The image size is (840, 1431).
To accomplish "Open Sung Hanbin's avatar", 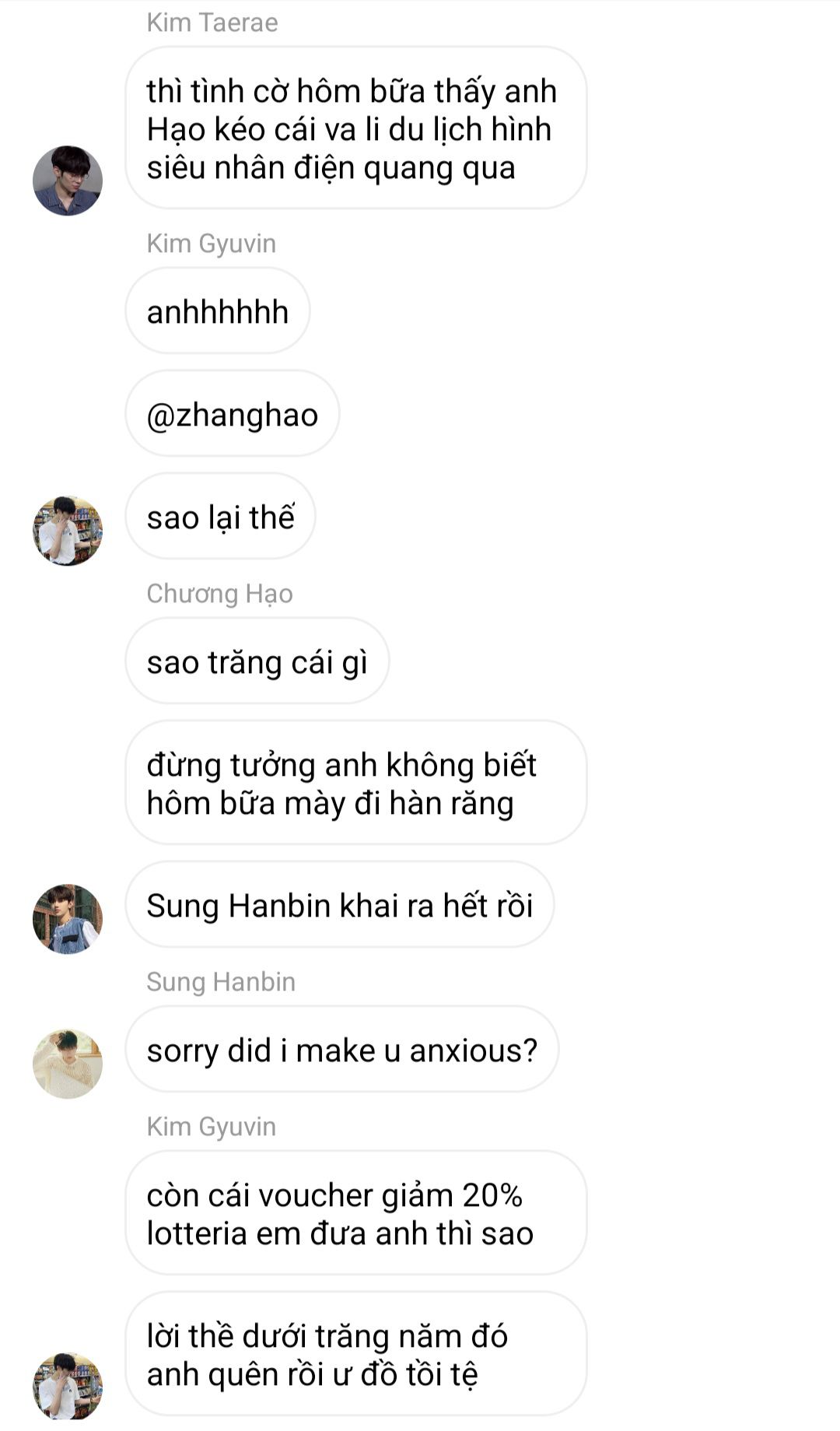I will 68,1064.
